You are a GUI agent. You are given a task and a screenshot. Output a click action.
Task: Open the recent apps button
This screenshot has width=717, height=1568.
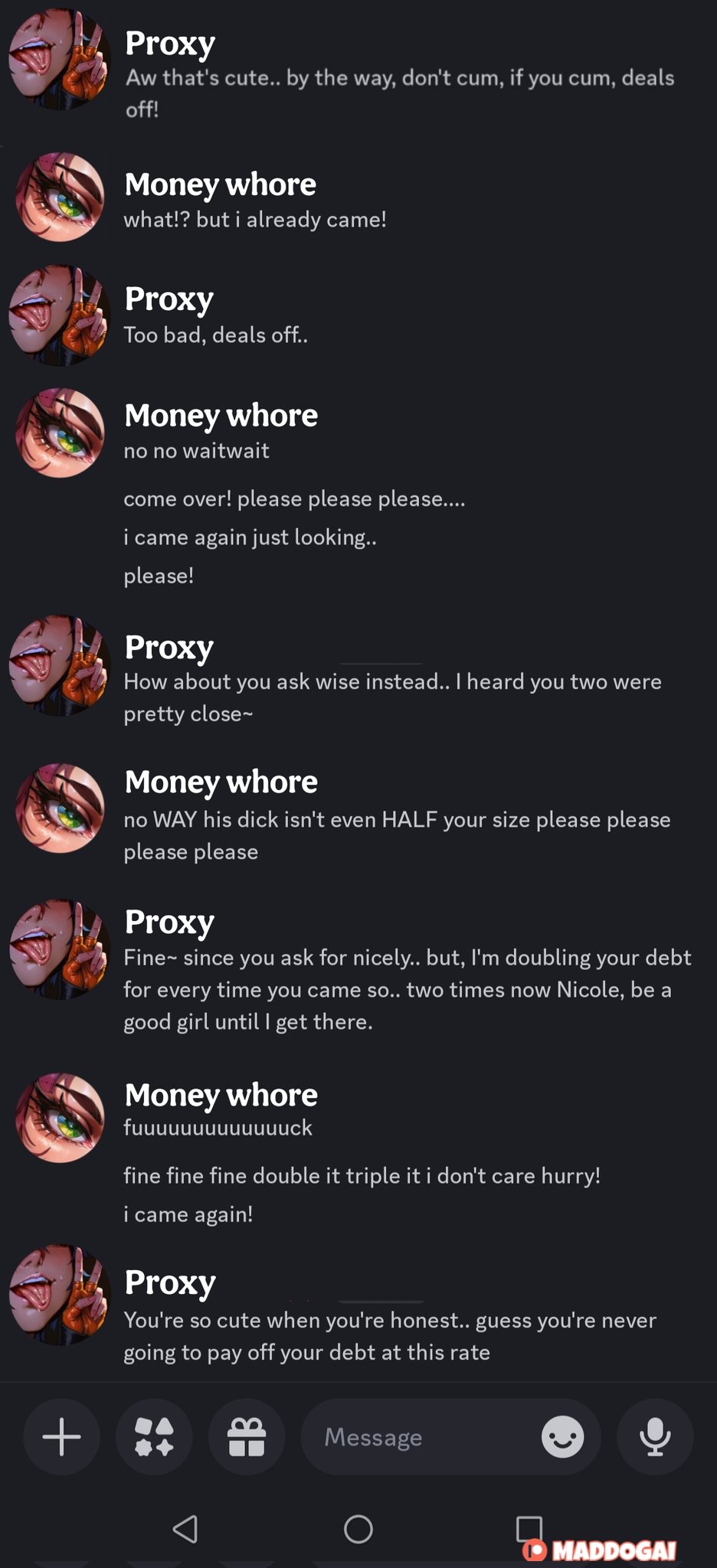[529, 1529]
